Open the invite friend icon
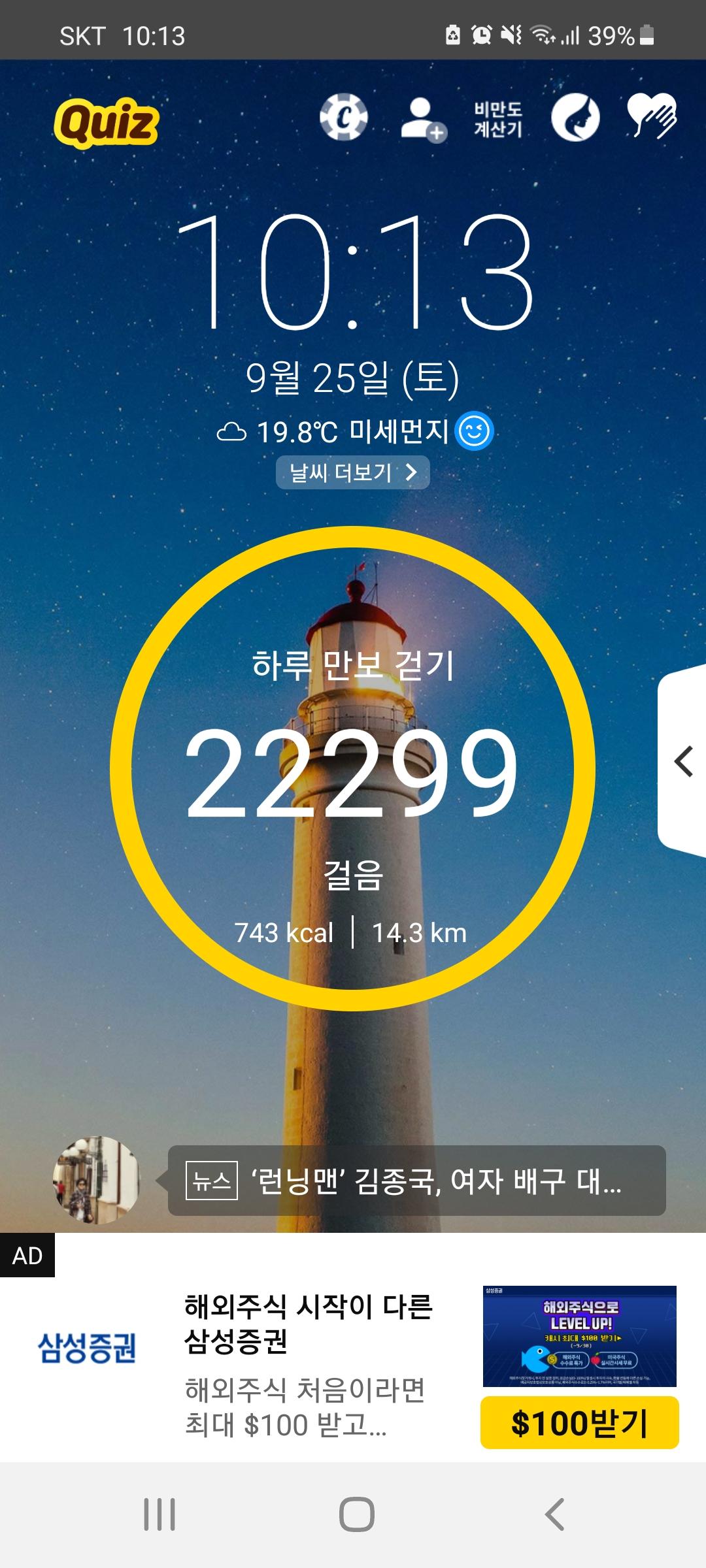This screenshot has width=706, height=1568. pyautogui.click(x=422, y=119)
